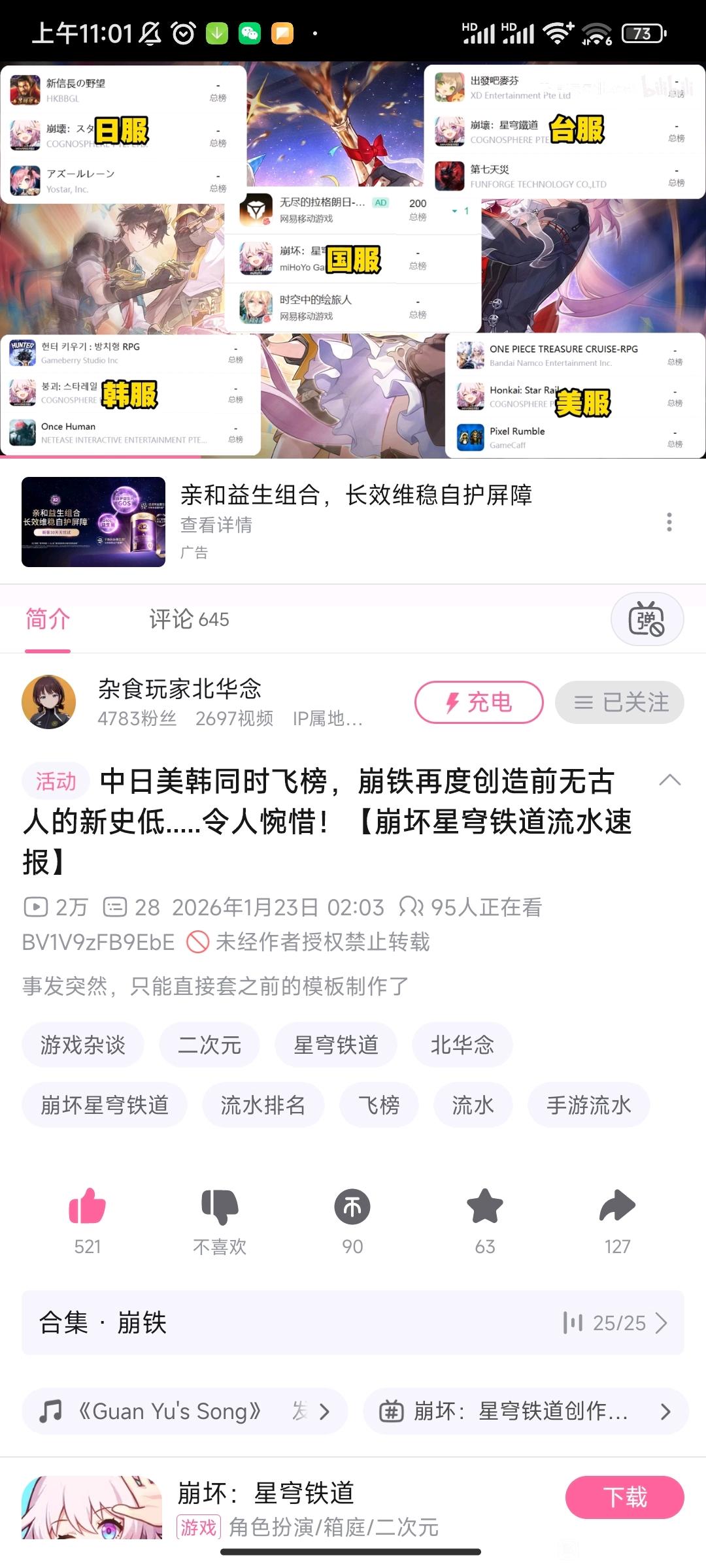
Task: Download the 崩坏：星穹铁道 game
Action: [x=624, y=1497]
